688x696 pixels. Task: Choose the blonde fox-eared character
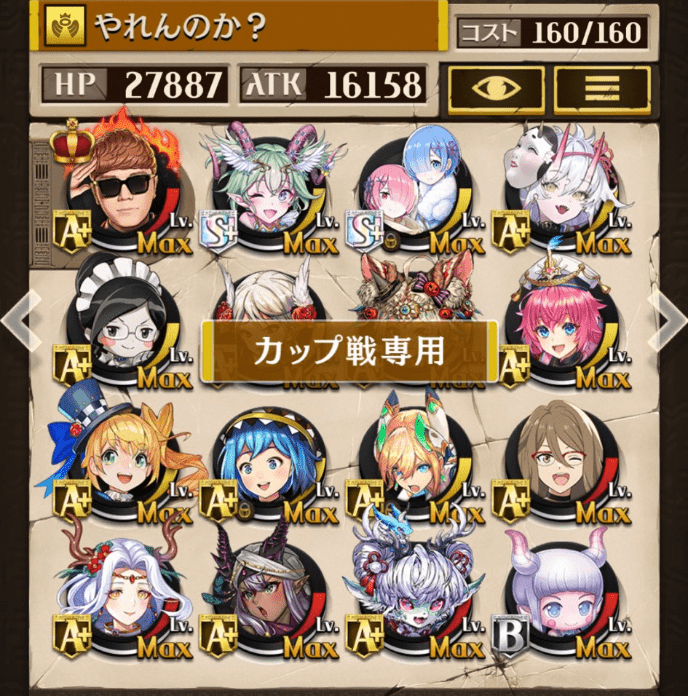[x=410, y=458]
